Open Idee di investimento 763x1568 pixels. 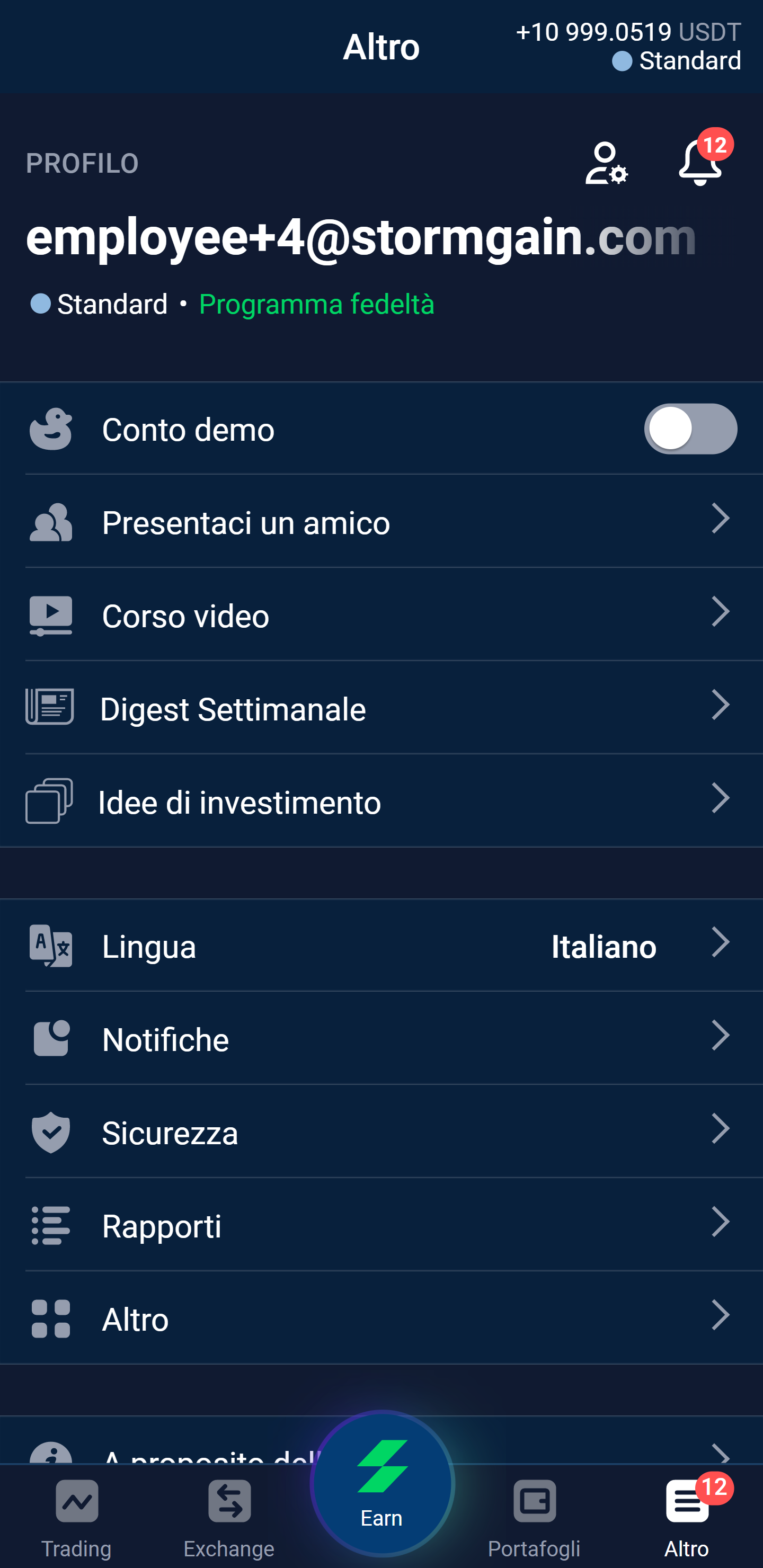click(x=381, y=801)
